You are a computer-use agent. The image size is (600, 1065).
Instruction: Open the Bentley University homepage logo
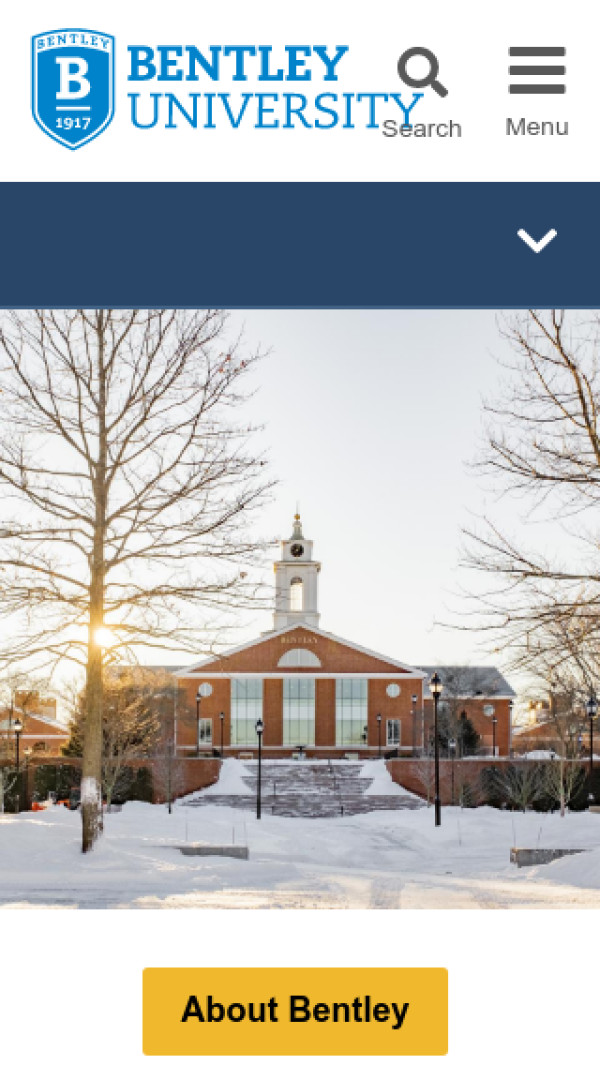point(200,88)
